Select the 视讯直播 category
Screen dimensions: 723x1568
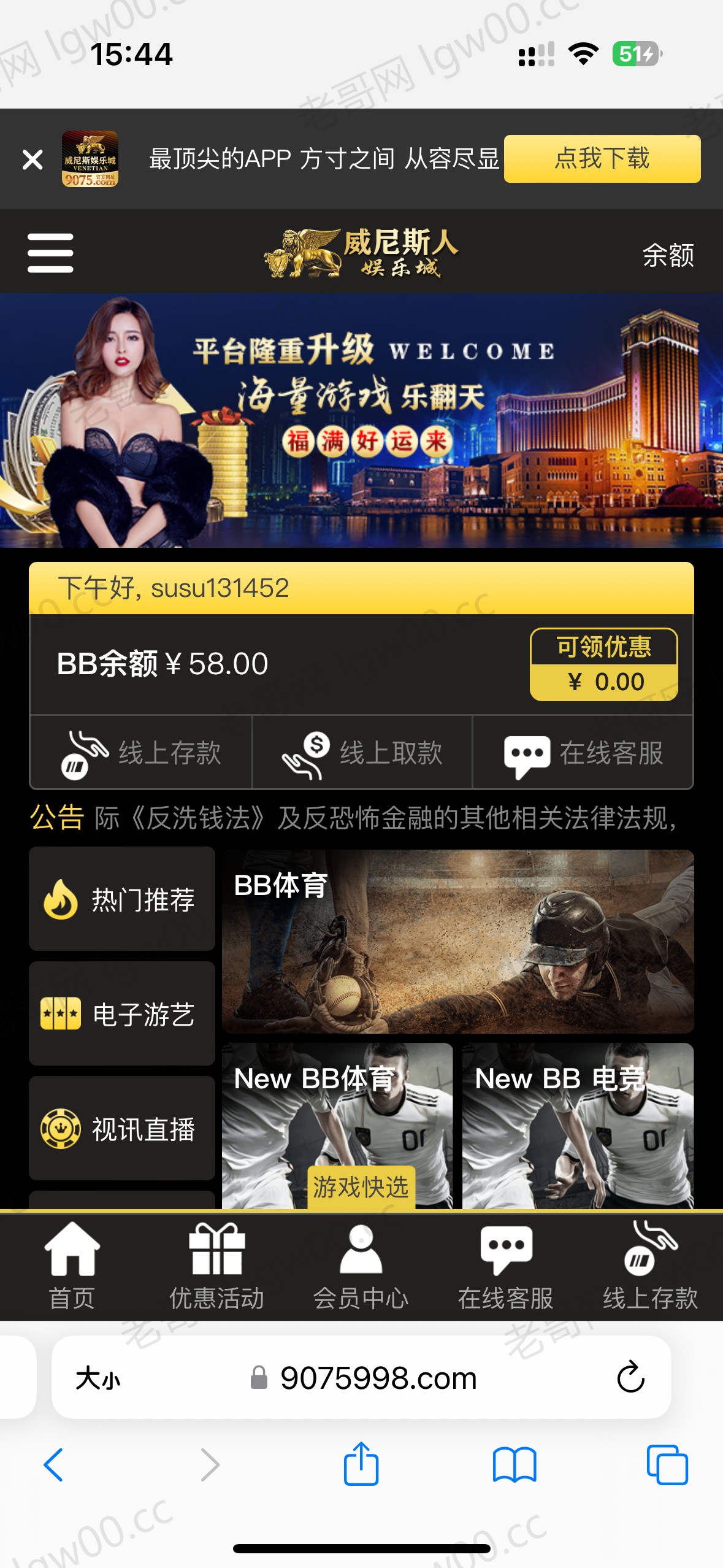tap(122, 1129)
